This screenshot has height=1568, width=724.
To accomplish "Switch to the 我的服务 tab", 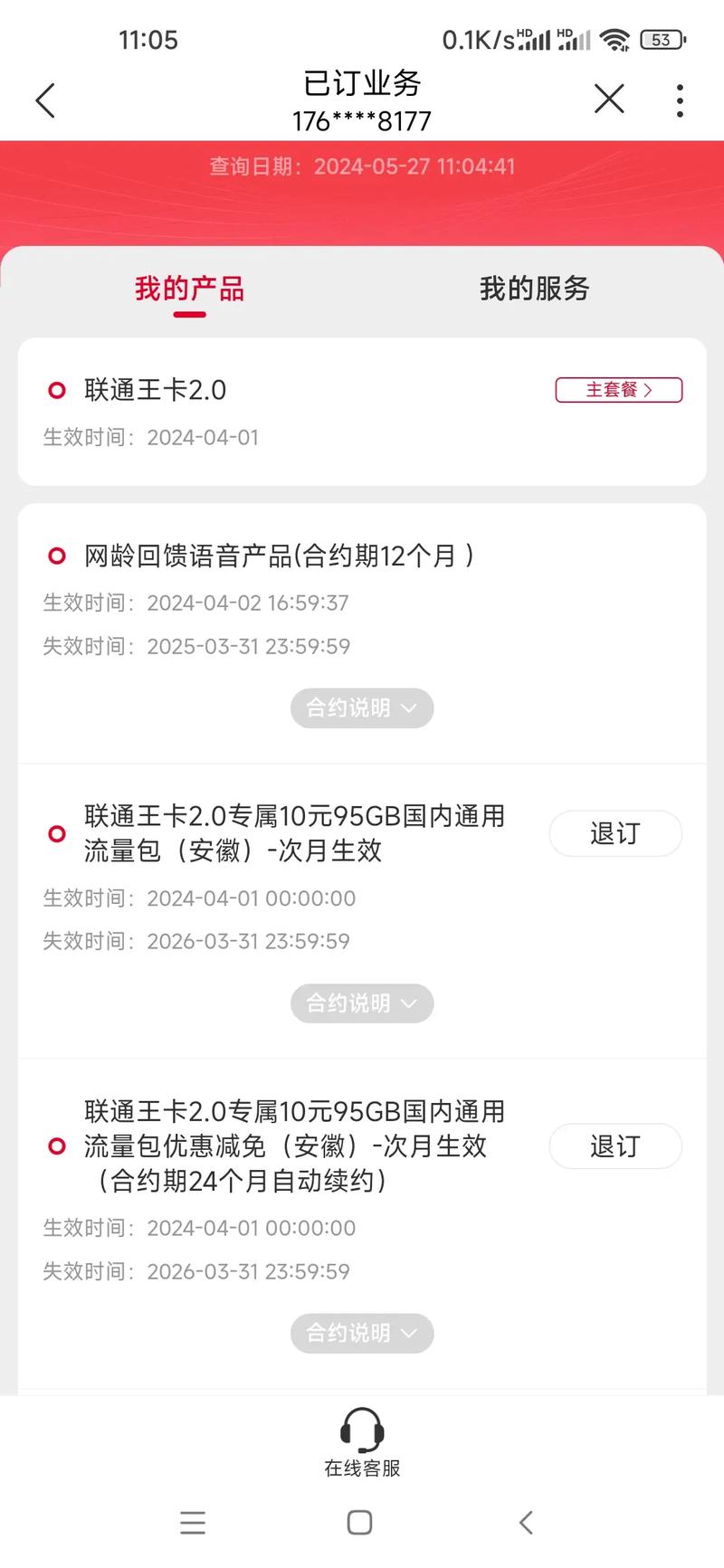I will (533, 289).
